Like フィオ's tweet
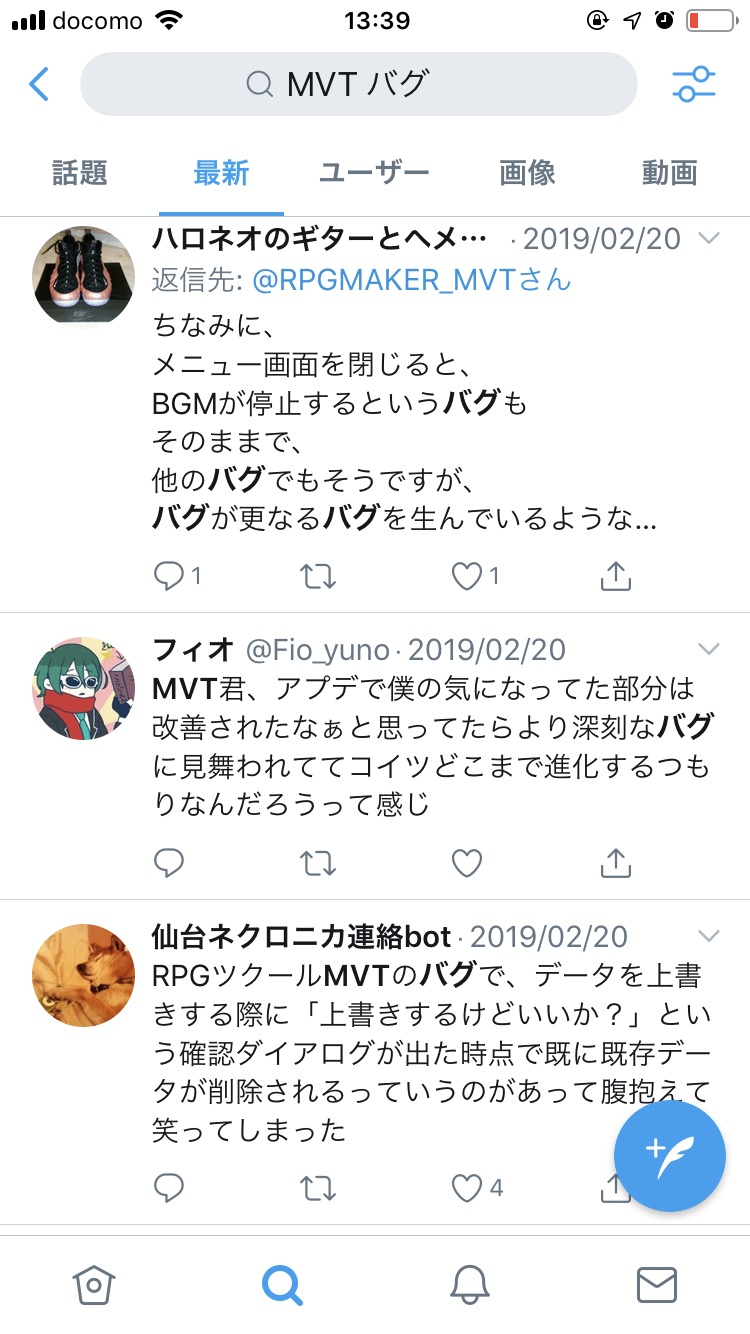This screenshot has height=1334, width=750. (x=467, y=862)
